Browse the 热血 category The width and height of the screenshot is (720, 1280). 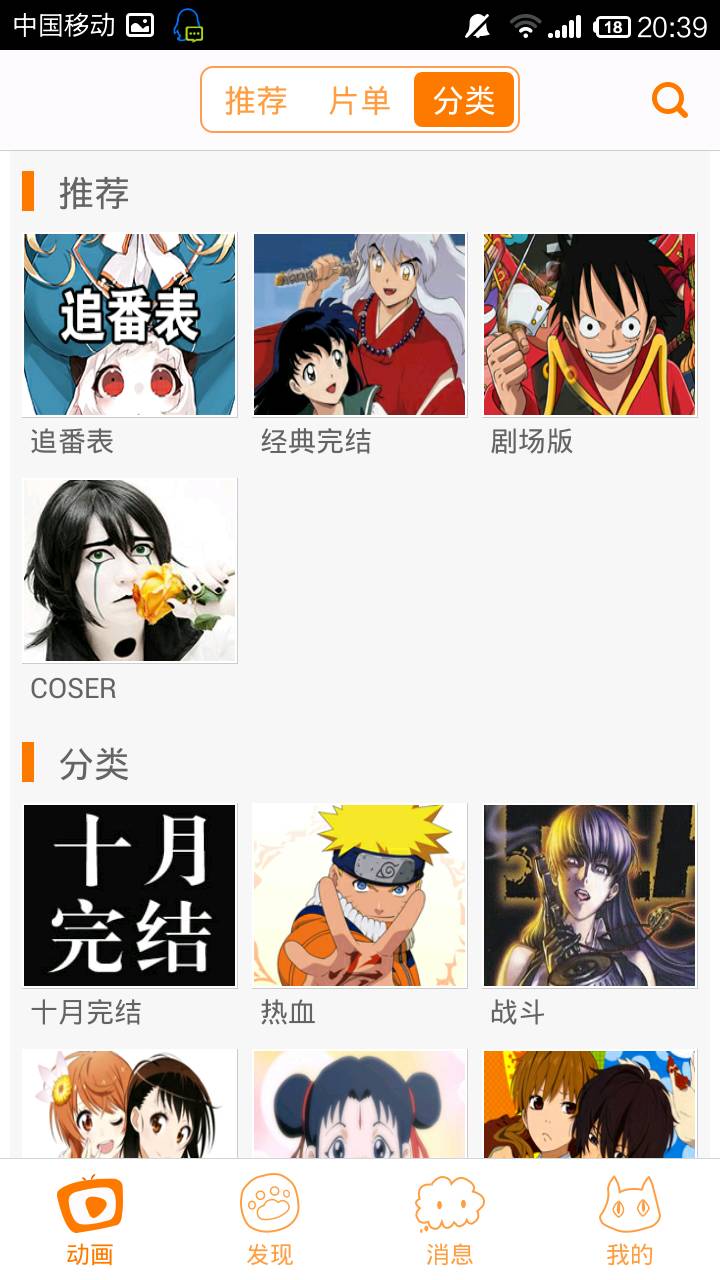[x=360, y=896]
